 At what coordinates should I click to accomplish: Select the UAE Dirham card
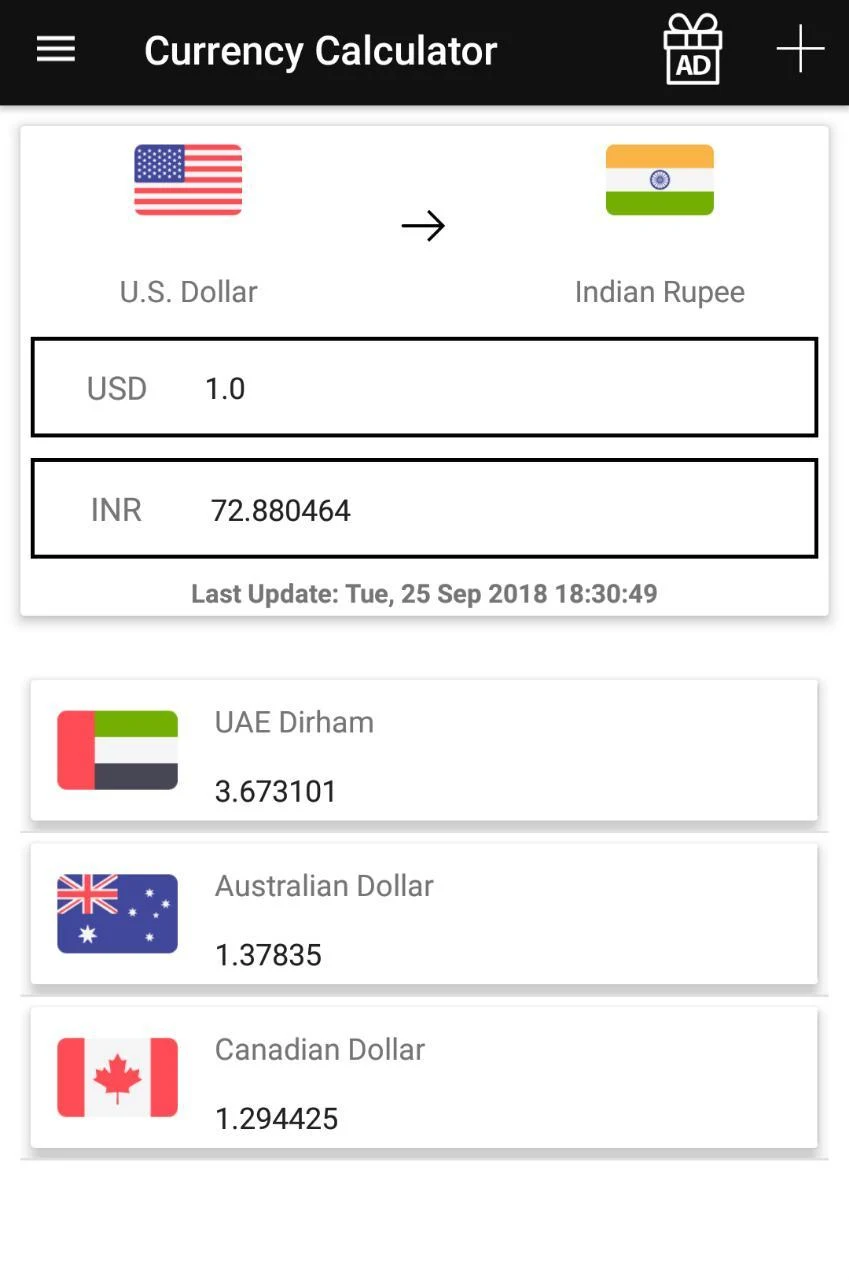[x=424, y=750]
